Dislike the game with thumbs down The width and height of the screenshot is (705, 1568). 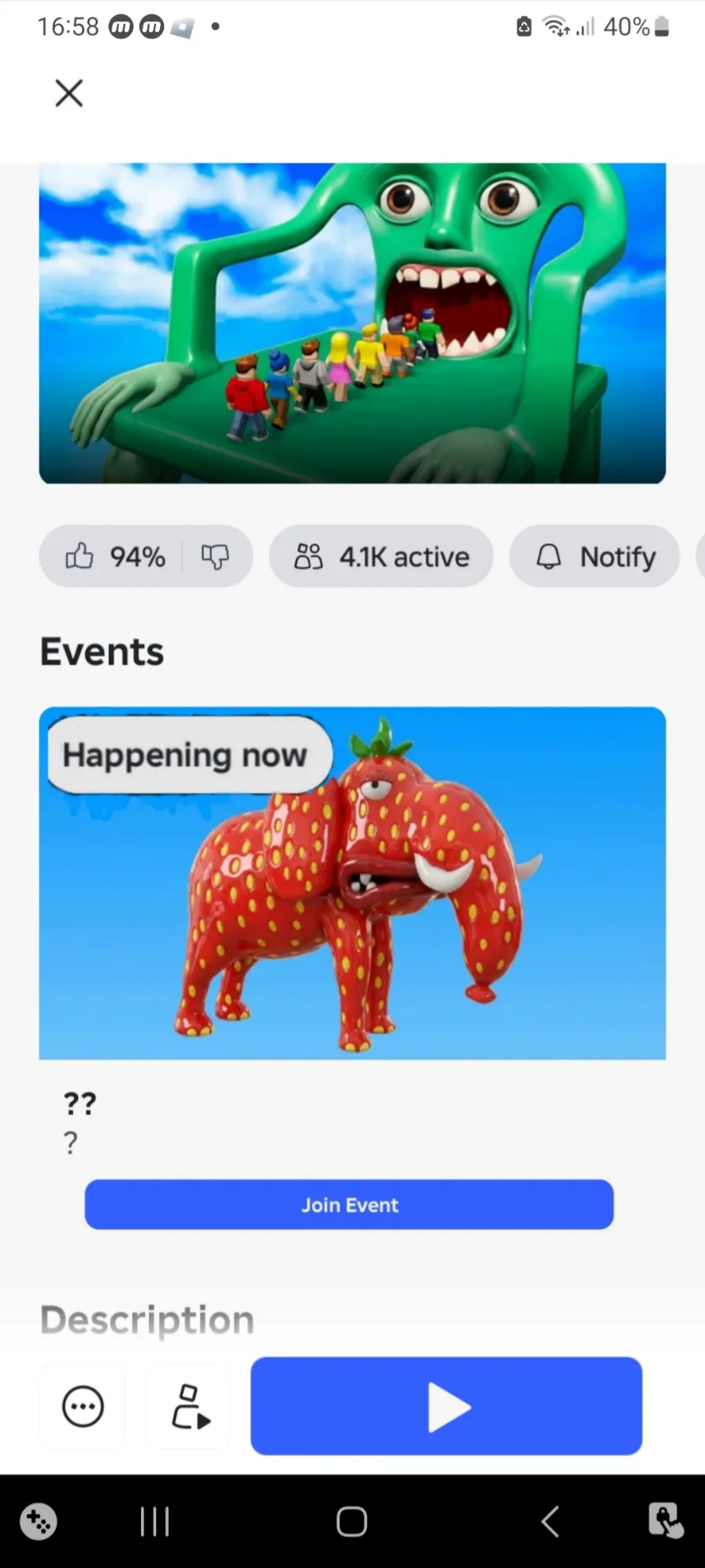click(x=215, y=556)
